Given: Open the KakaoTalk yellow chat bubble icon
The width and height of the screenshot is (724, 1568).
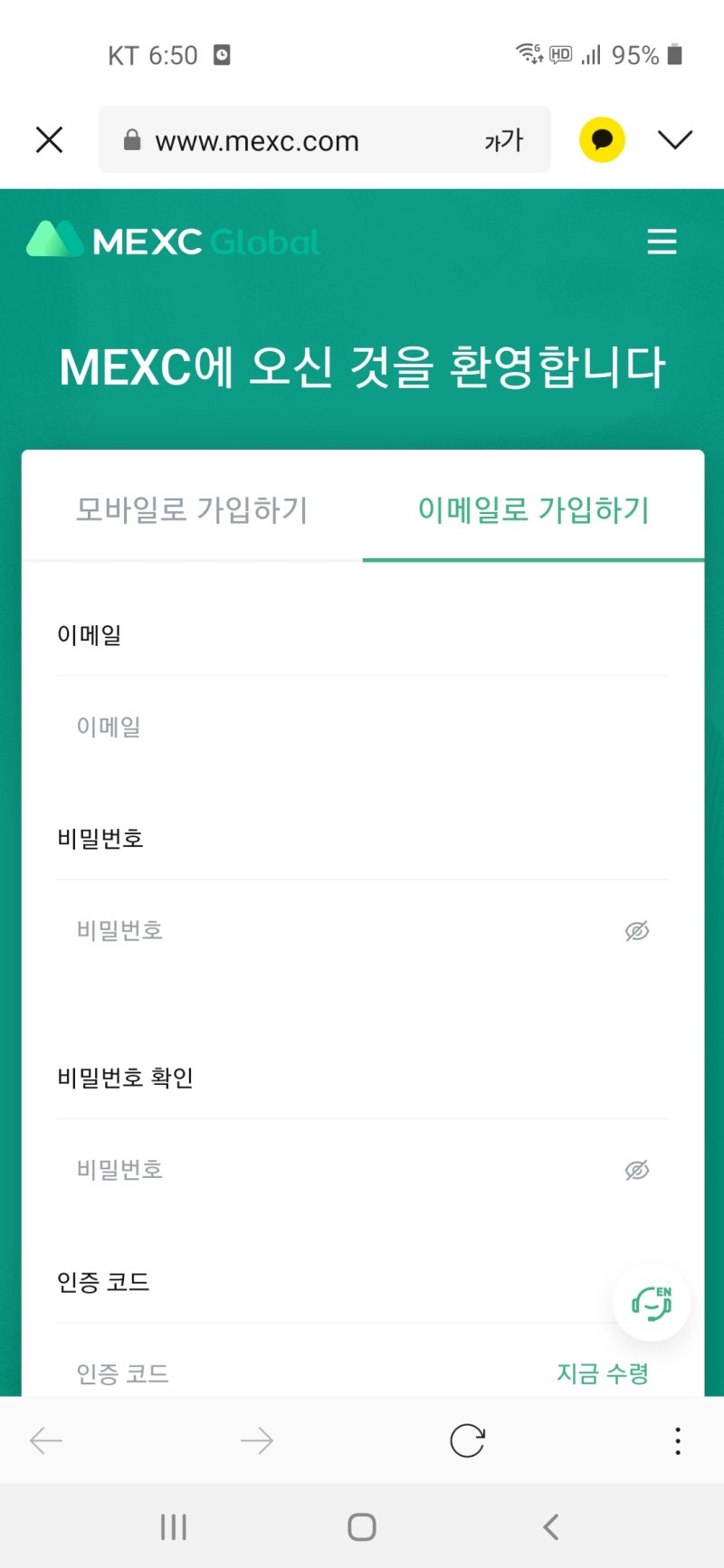Looking at the screenshot, I should coord(601,139).
